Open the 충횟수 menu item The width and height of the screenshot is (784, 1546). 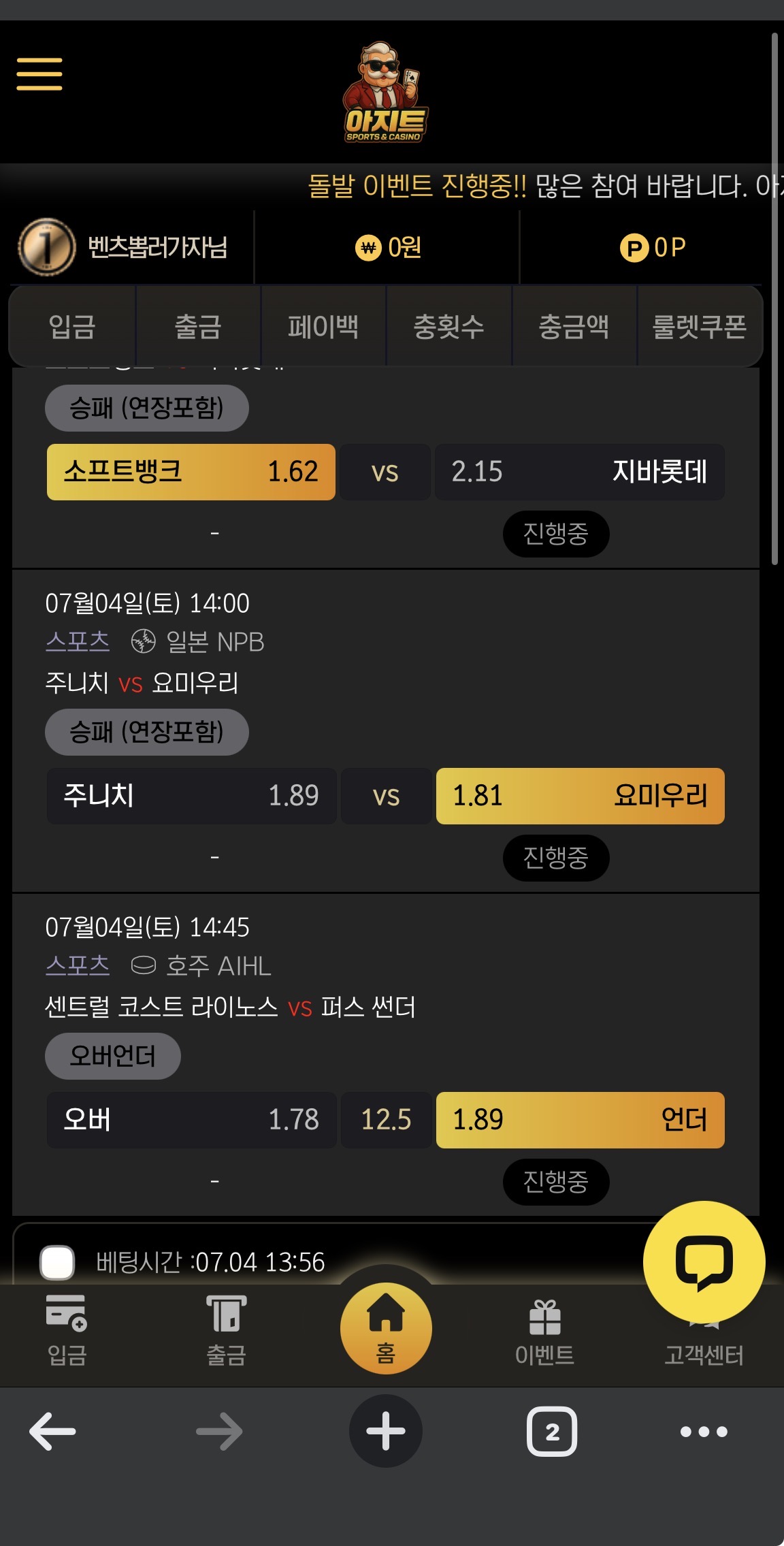tap(448, 327)
